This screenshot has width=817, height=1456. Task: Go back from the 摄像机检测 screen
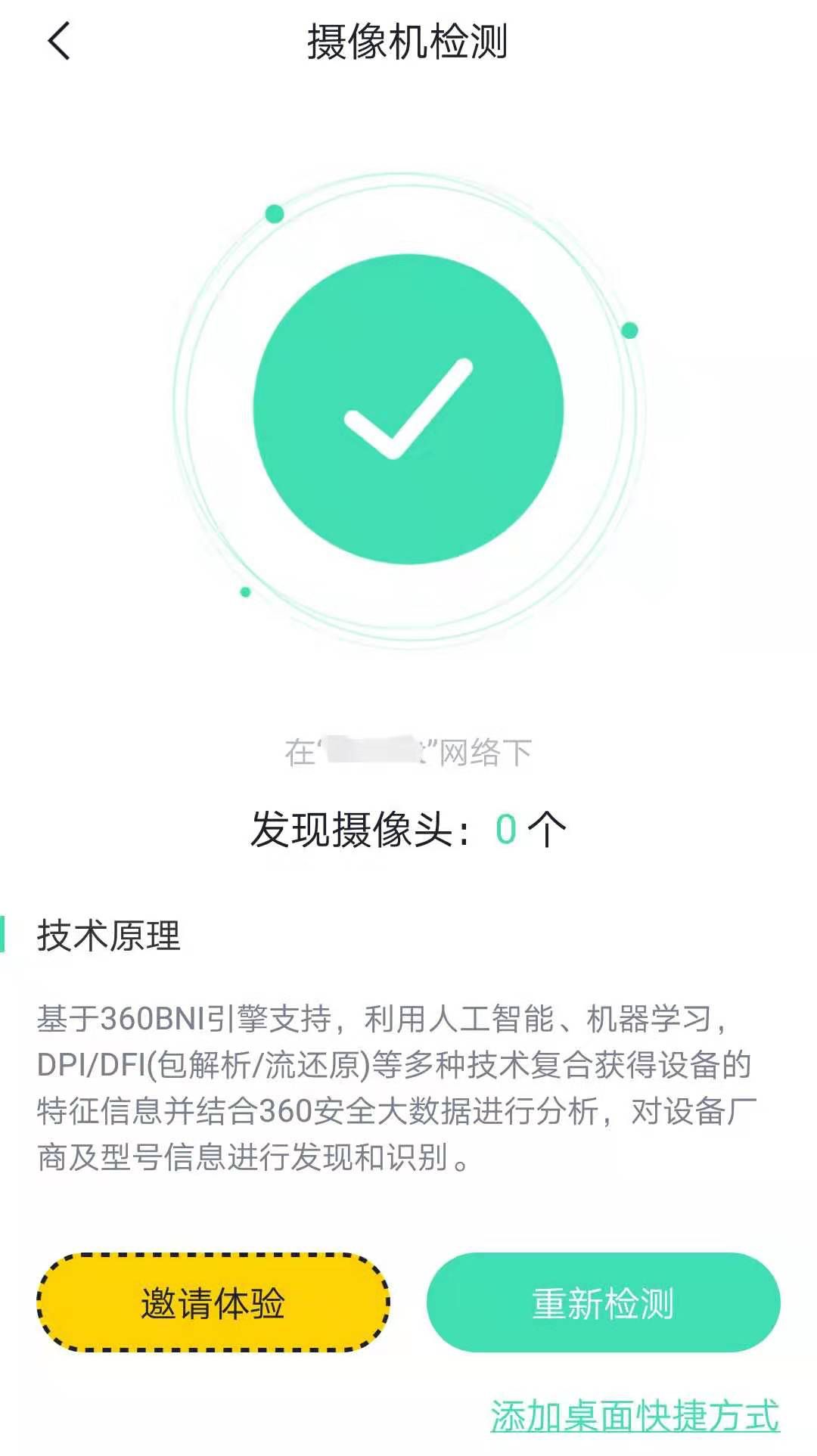59,41
